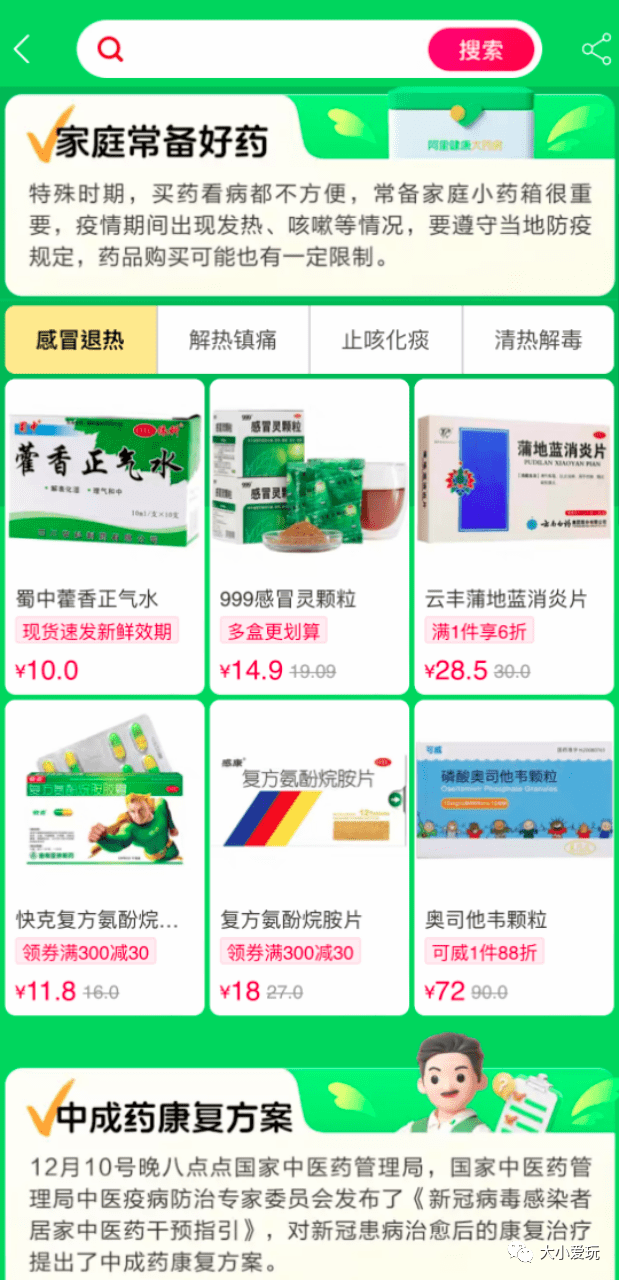This screenshot has height=1280, width=619.
Task: Switch to the 解热镇痛 tab
Action: click(x=233, y=340)
